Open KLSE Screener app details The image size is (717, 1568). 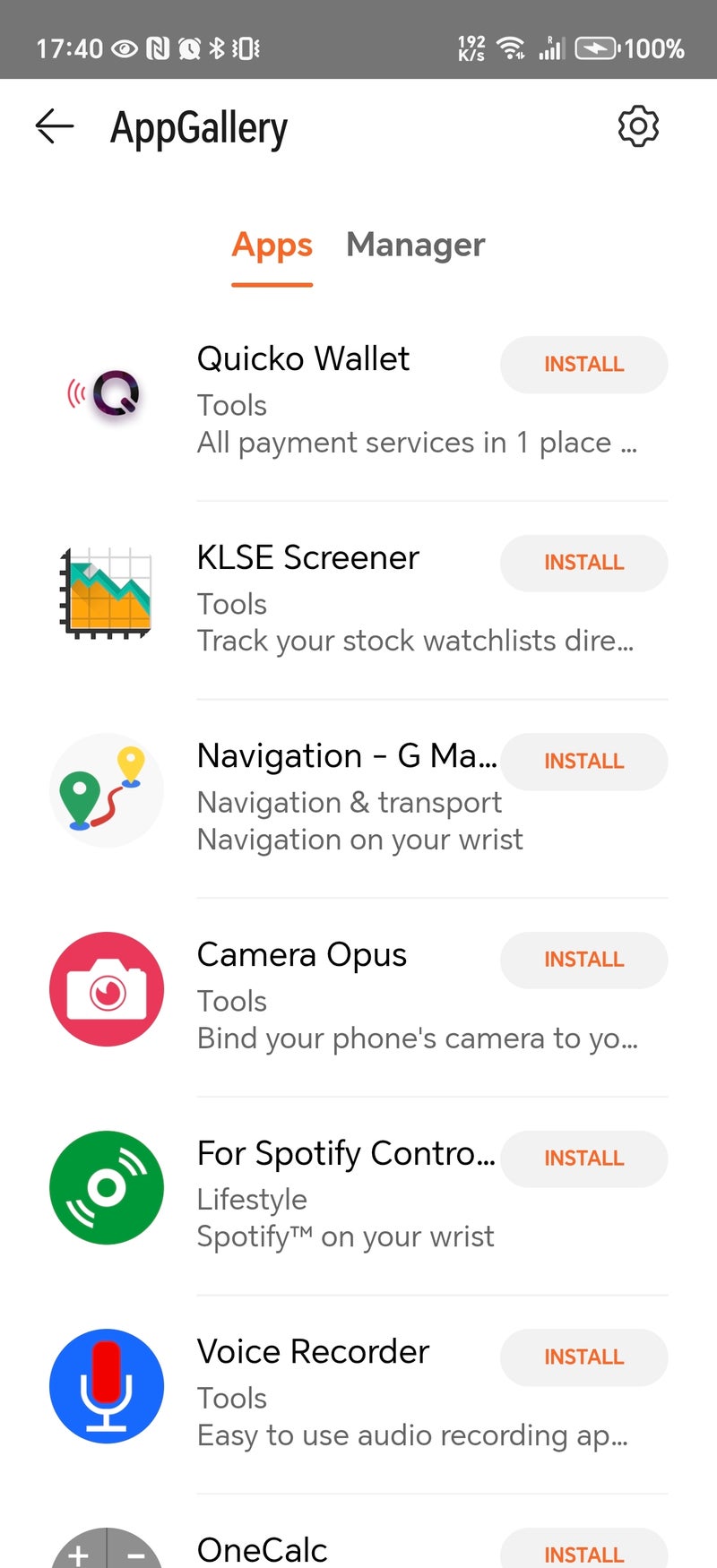point(307,558)
